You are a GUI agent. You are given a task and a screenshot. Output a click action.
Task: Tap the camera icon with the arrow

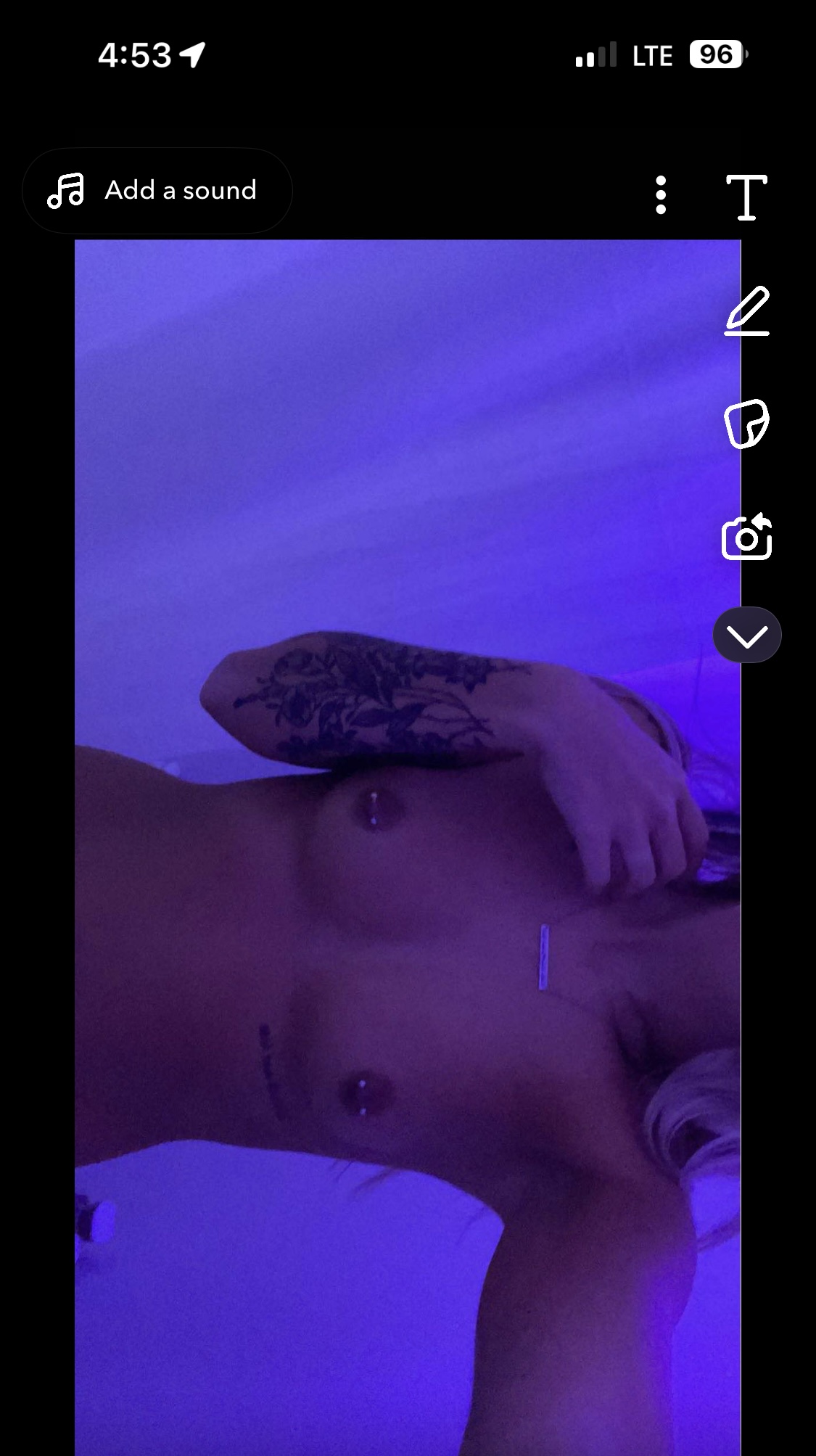coord(746,537)
